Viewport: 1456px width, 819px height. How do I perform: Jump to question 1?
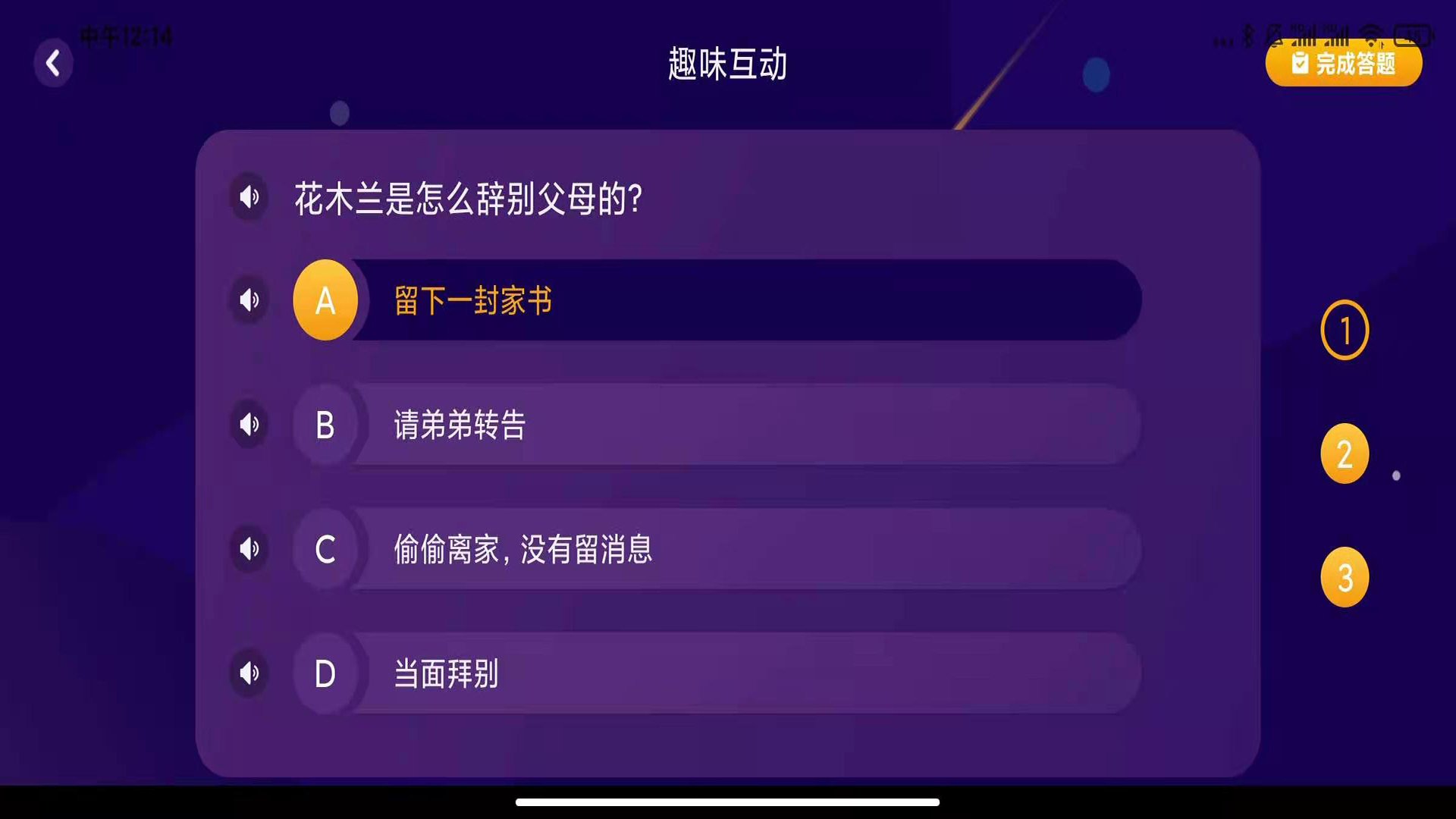[1345, 331]
